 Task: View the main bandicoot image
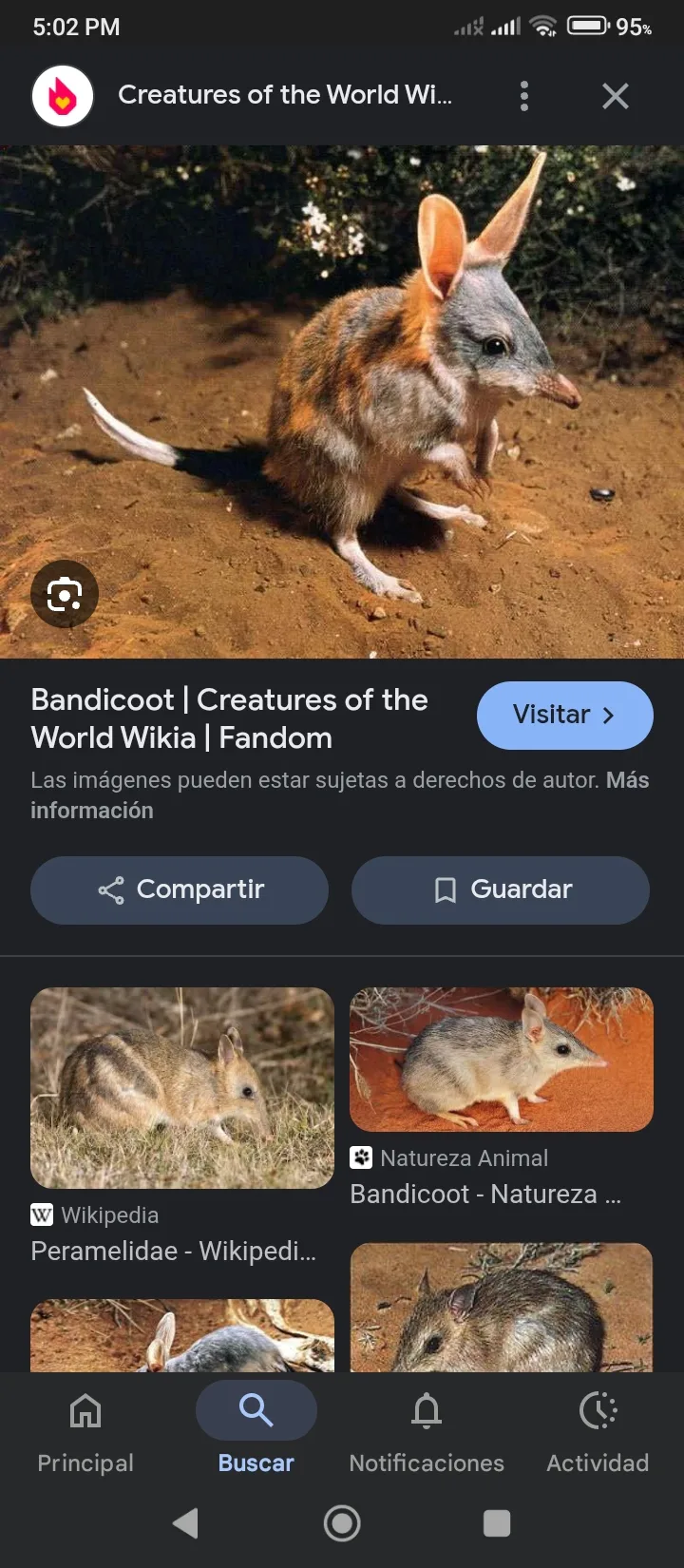coord(342,401)
